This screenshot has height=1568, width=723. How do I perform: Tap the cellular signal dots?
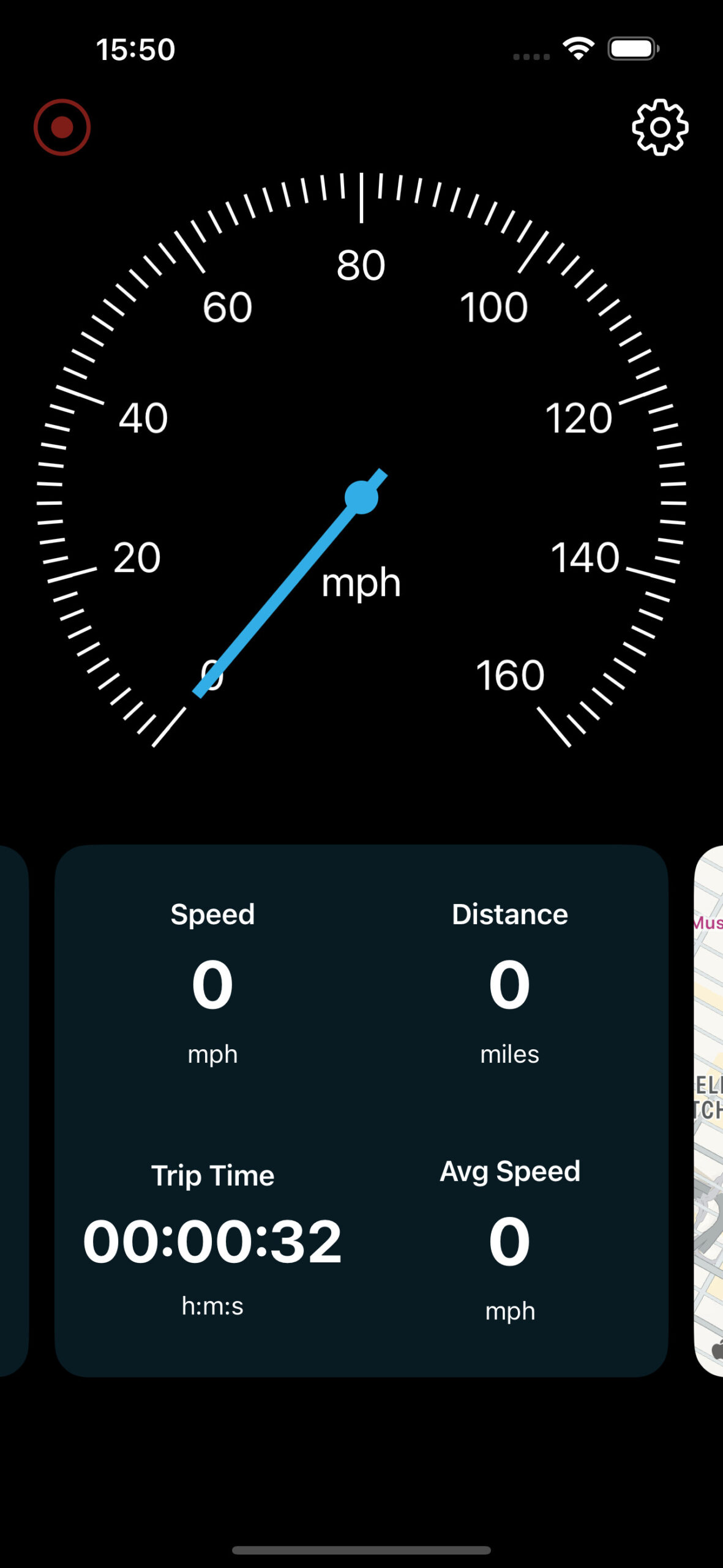533,55
